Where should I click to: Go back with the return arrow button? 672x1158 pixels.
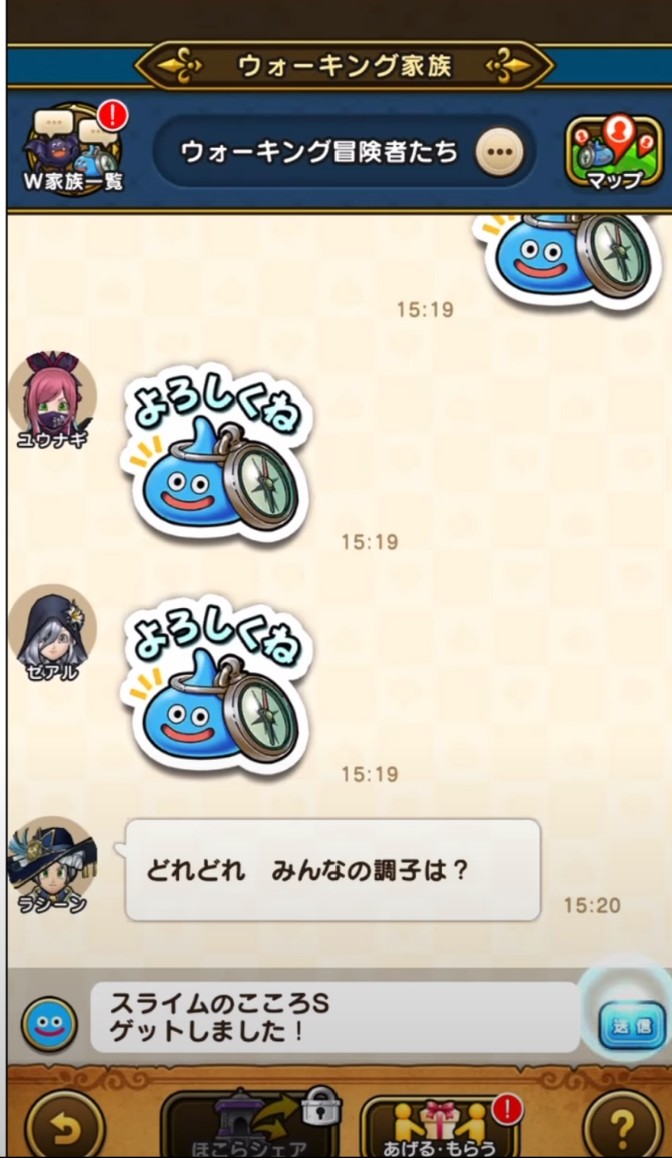tap(64, 1126)
